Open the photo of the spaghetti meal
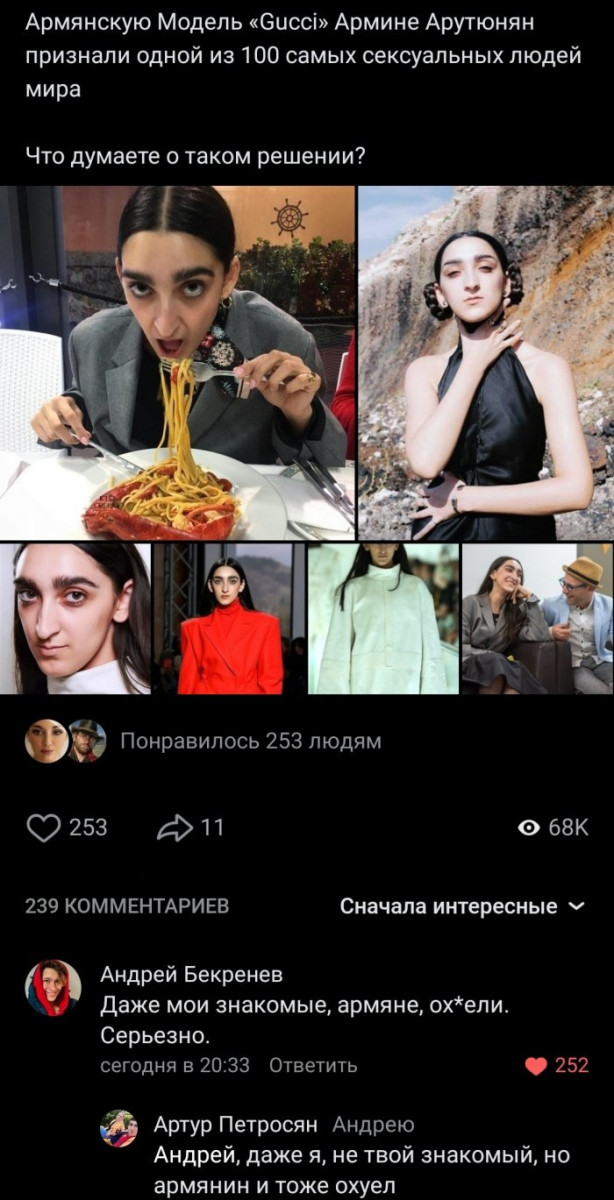Image resolution: width=614 pixels, height=1200 pixels. [178, 362]
